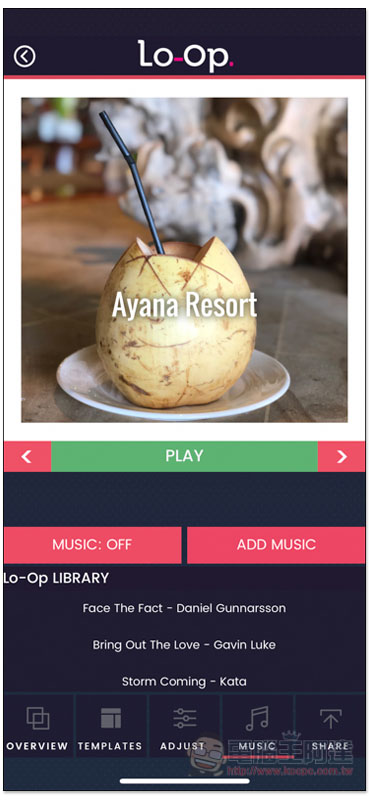Tap ADD MUSIC

pyautogui.click(x=276, y=545)
